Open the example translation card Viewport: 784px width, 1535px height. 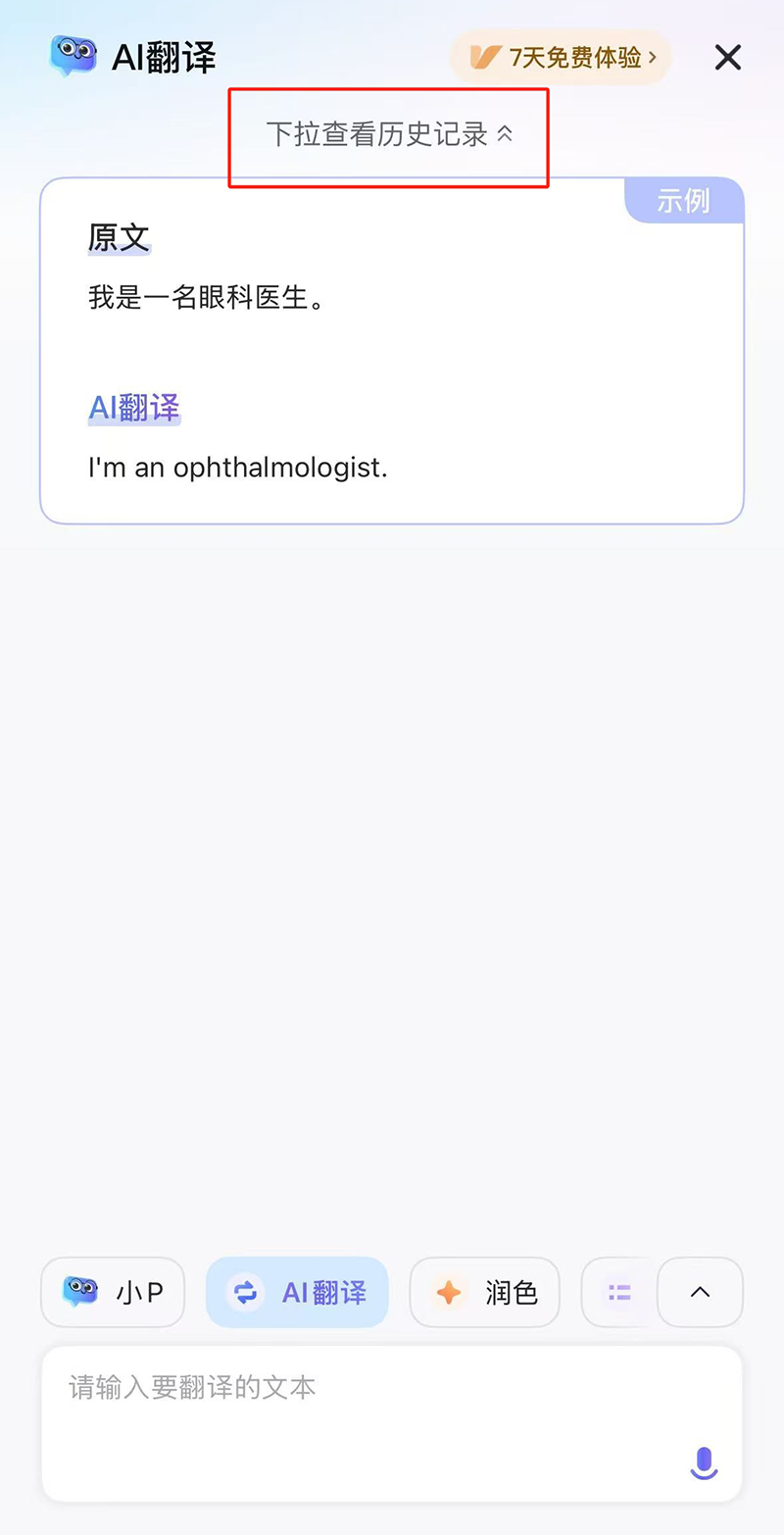pos(392,350)
